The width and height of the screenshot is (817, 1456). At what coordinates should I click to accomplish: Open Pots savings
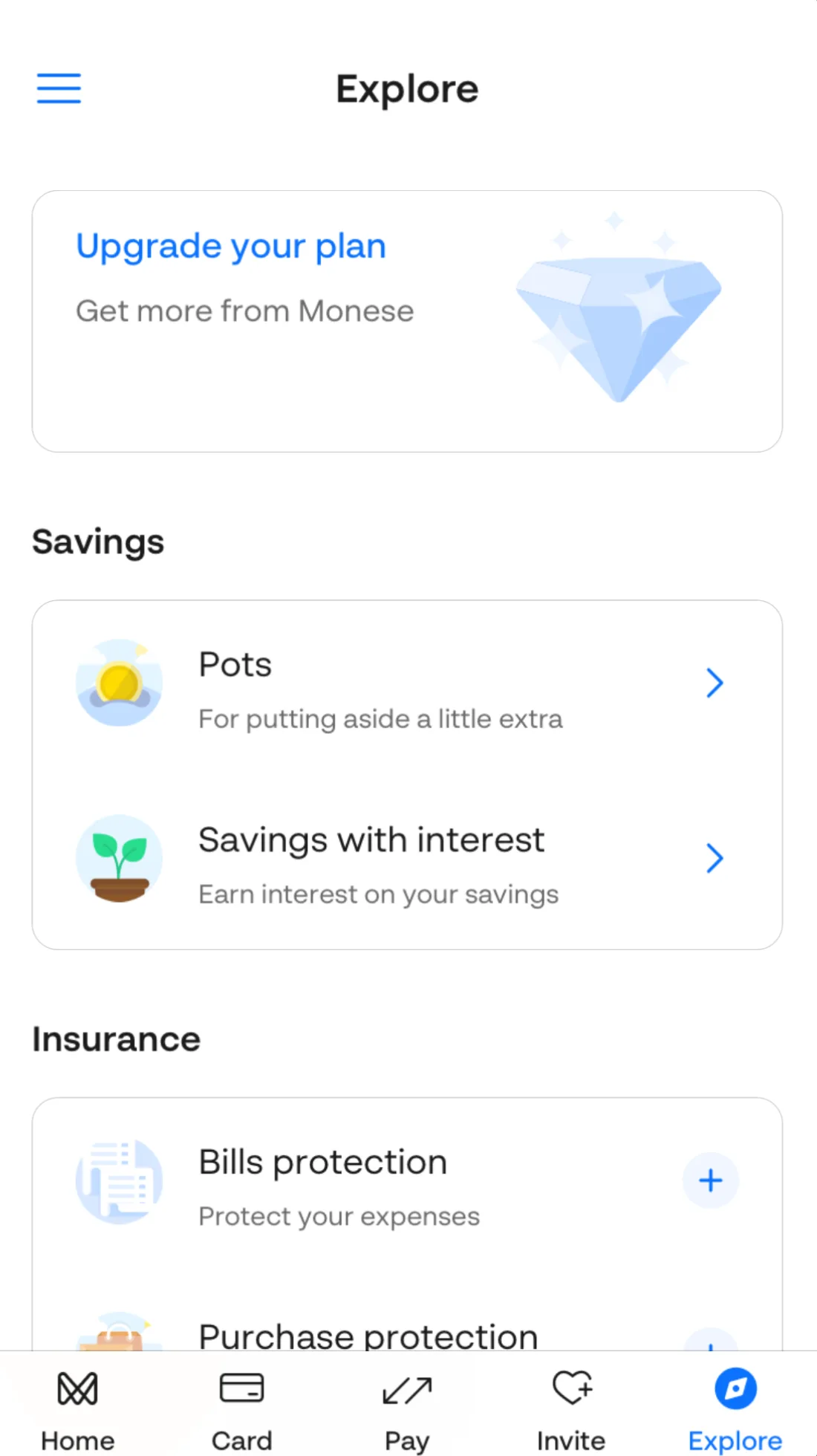(407, 688)
